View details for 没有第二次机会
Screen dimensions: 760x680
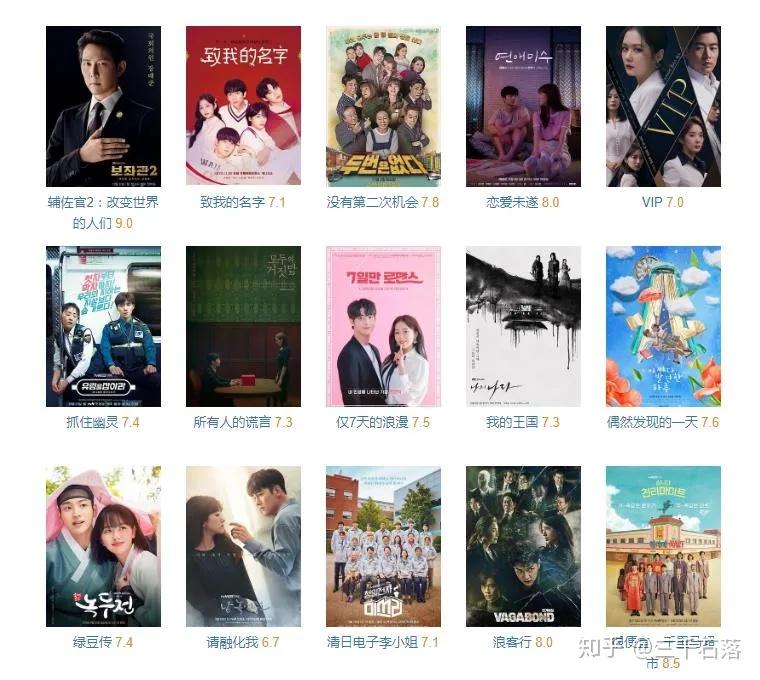click(x=383, y=106)
